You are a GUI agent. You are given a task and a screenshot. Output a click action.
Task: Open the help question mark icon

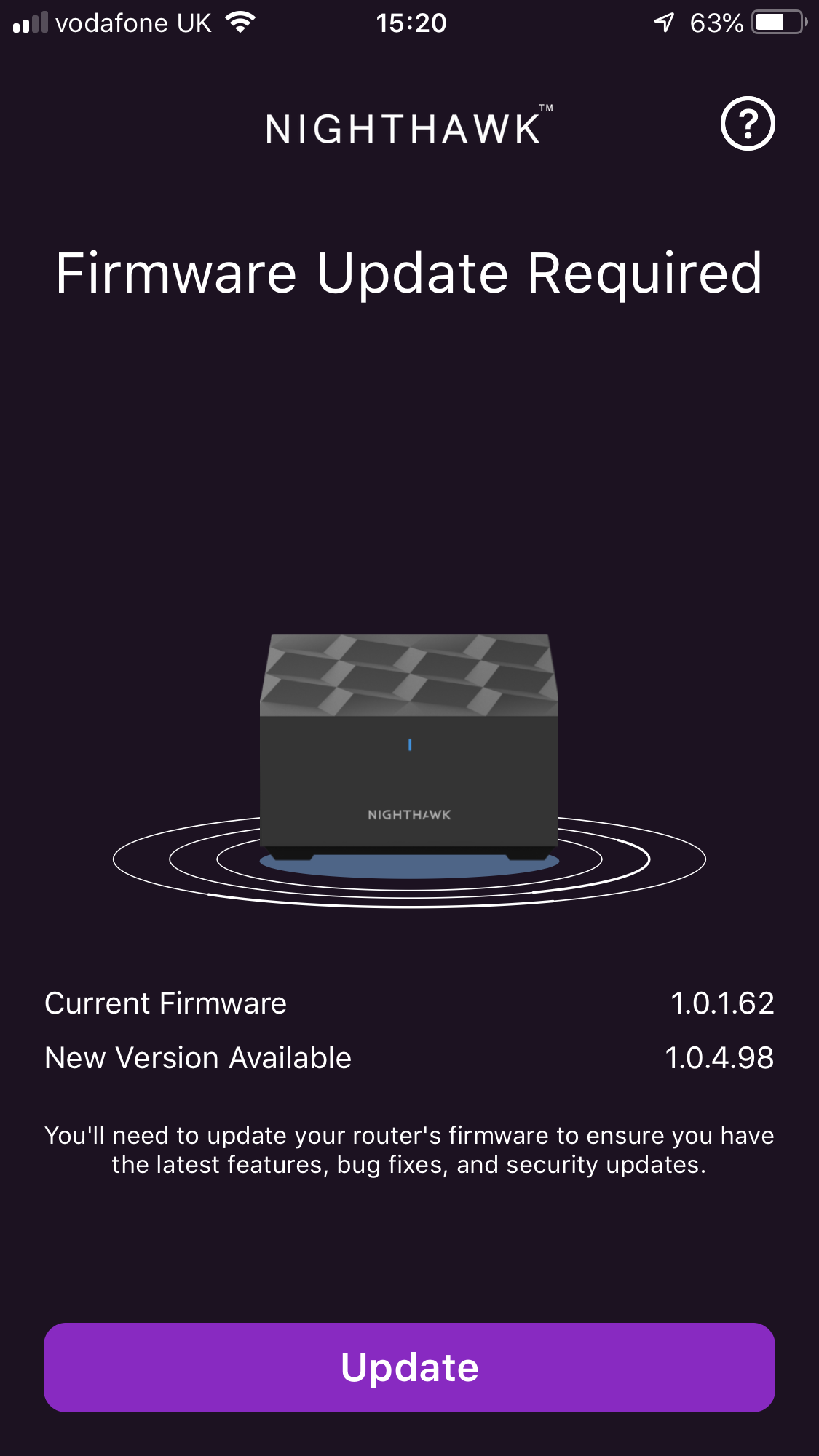click(748, 124)
